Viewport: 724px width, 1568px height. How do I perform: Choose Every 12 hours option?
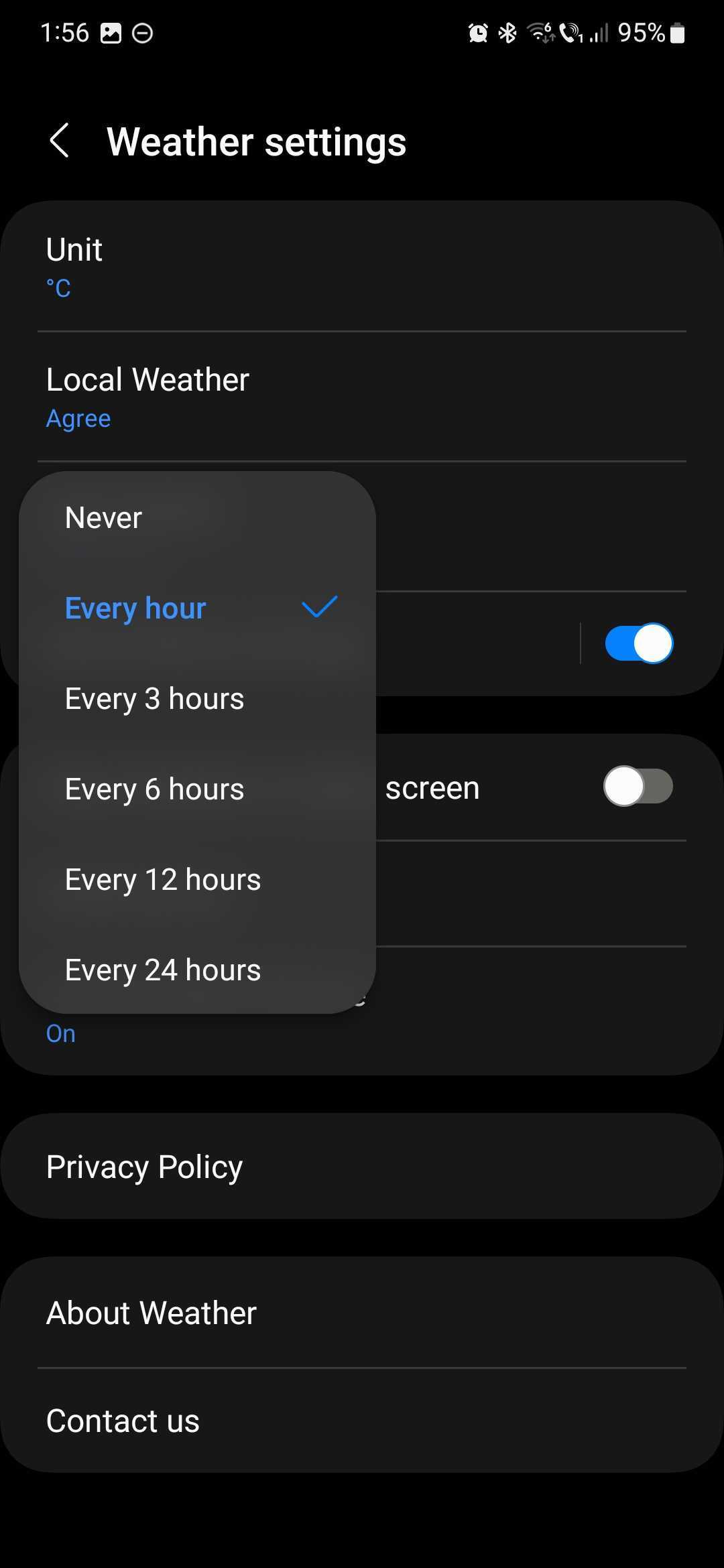click(x=163, y=880)
